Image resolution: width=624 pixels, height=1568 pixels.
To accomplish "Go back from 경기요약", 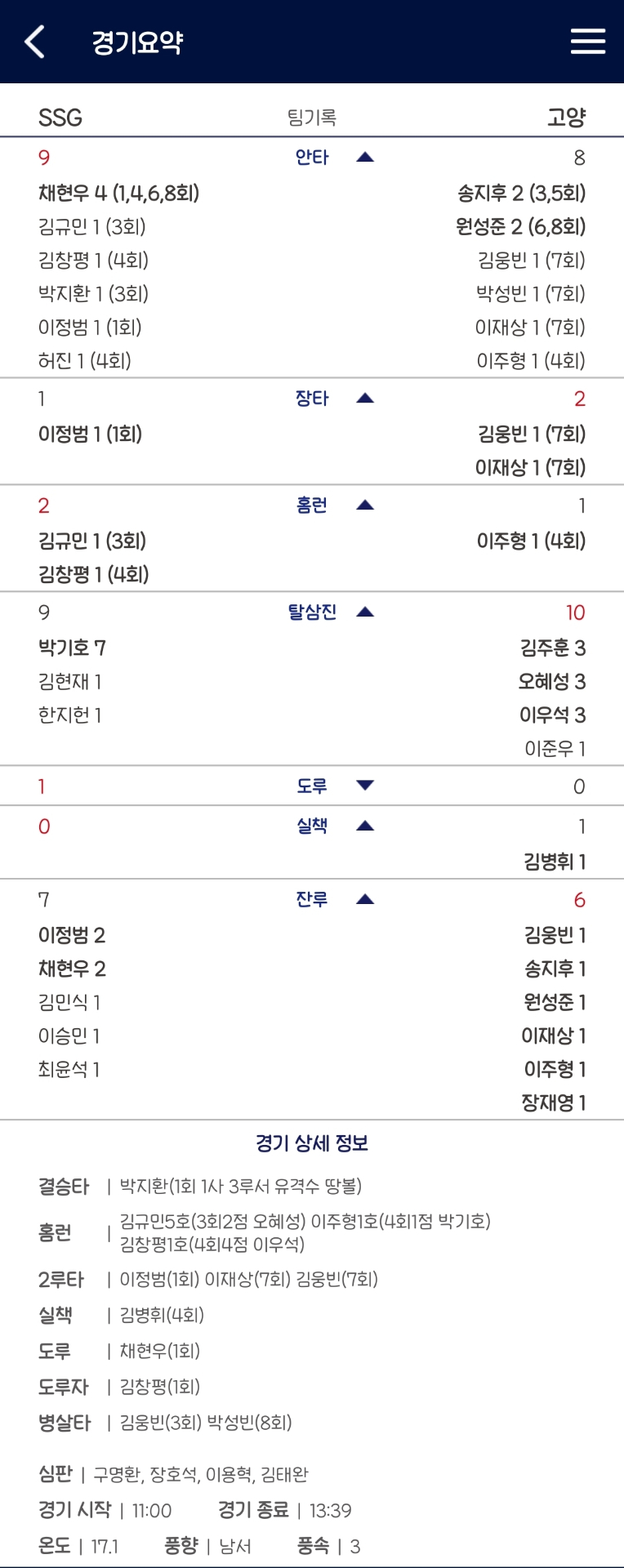I will pos(35,42).
